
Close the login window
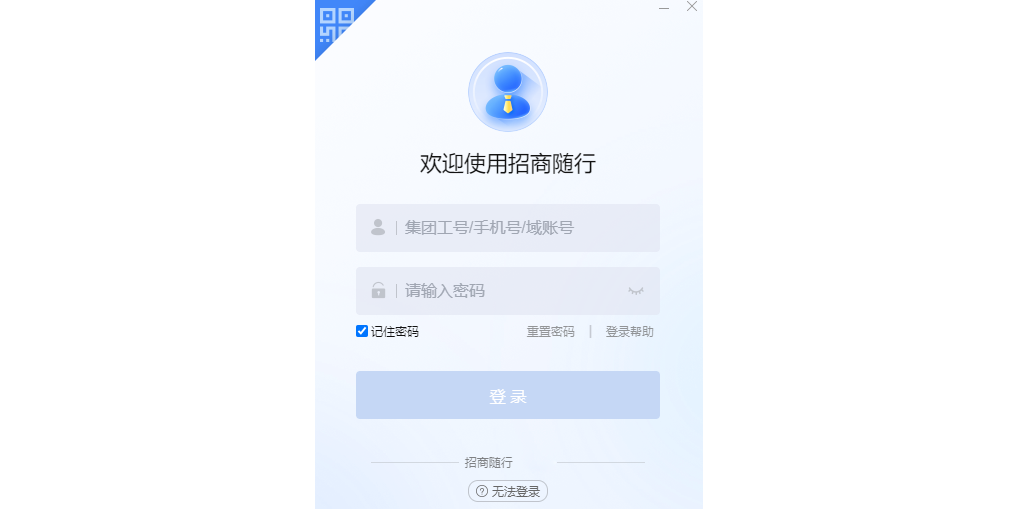(692, 7)
